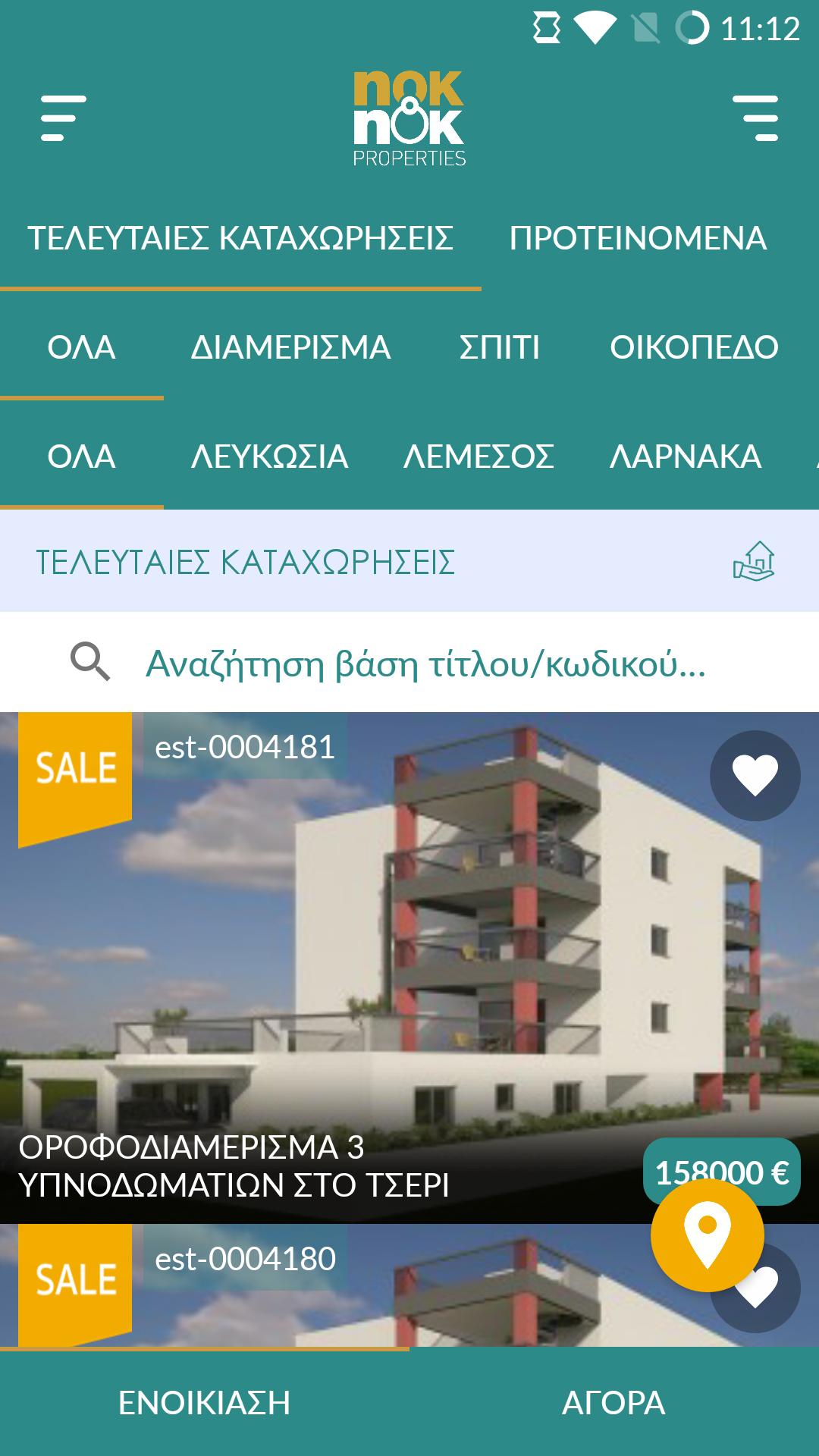The image size is (819, 1456).
Task: Open the left hamburger menu
Action: [64, 118]
